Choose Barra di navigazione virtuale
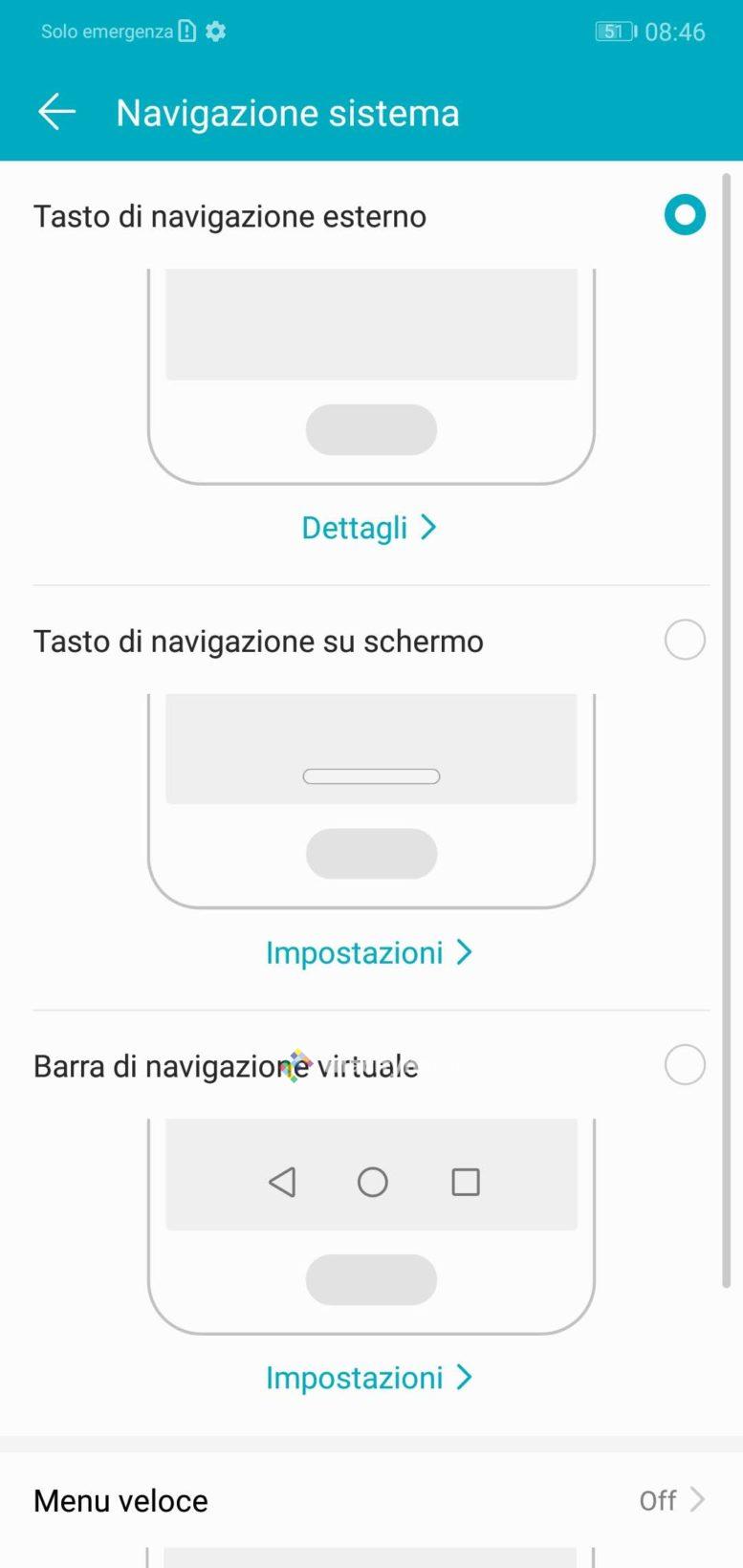The height and width of the screenshot is (1568, 743). click(685, 1064)
